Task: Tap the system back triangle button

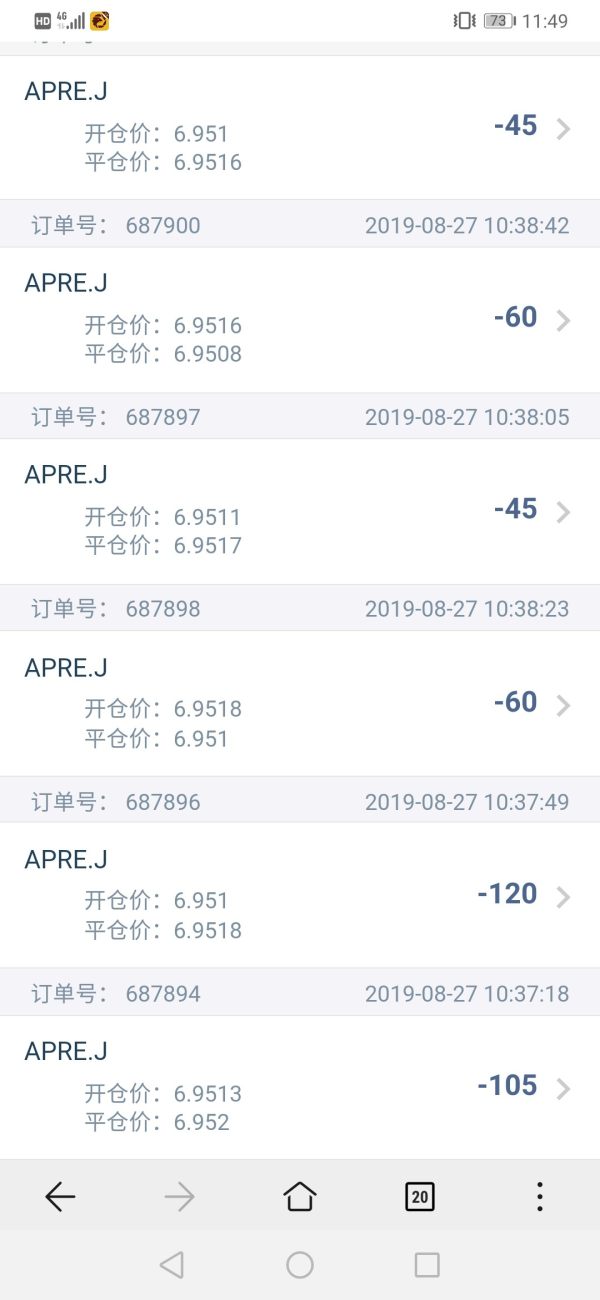Action: pyautogui.click(x=171, y=1265)
